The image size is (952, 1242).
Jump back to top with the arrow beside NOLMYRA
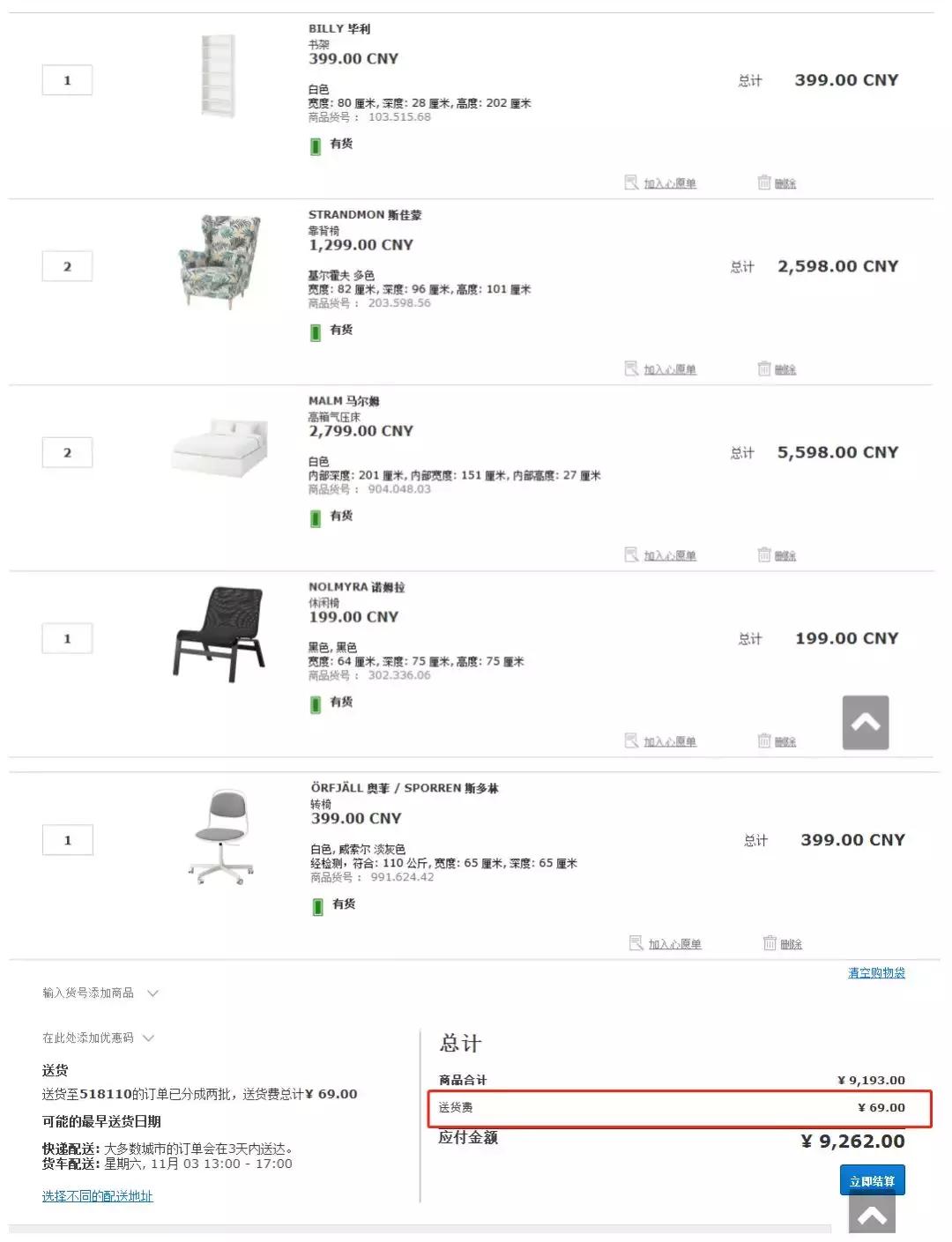click(x=865, y=723)
